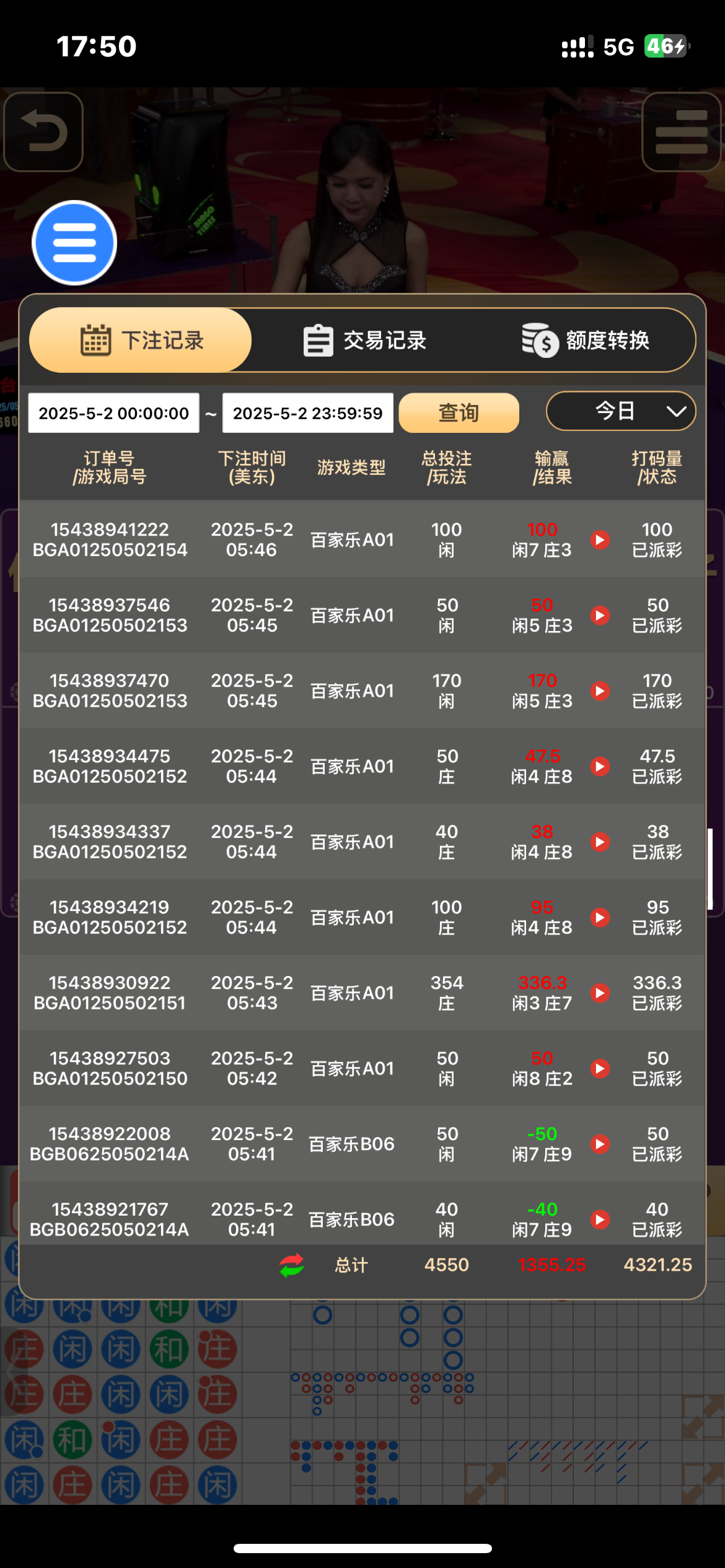The image size is (725, 1568).
Task: Play replay for order 15438927503
Action: coord(600,1068)
